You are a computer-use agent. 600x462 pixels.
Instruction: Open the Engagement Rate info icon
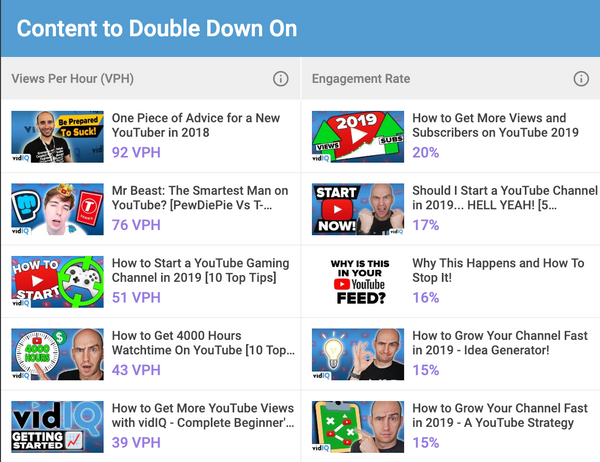[581, 79]
